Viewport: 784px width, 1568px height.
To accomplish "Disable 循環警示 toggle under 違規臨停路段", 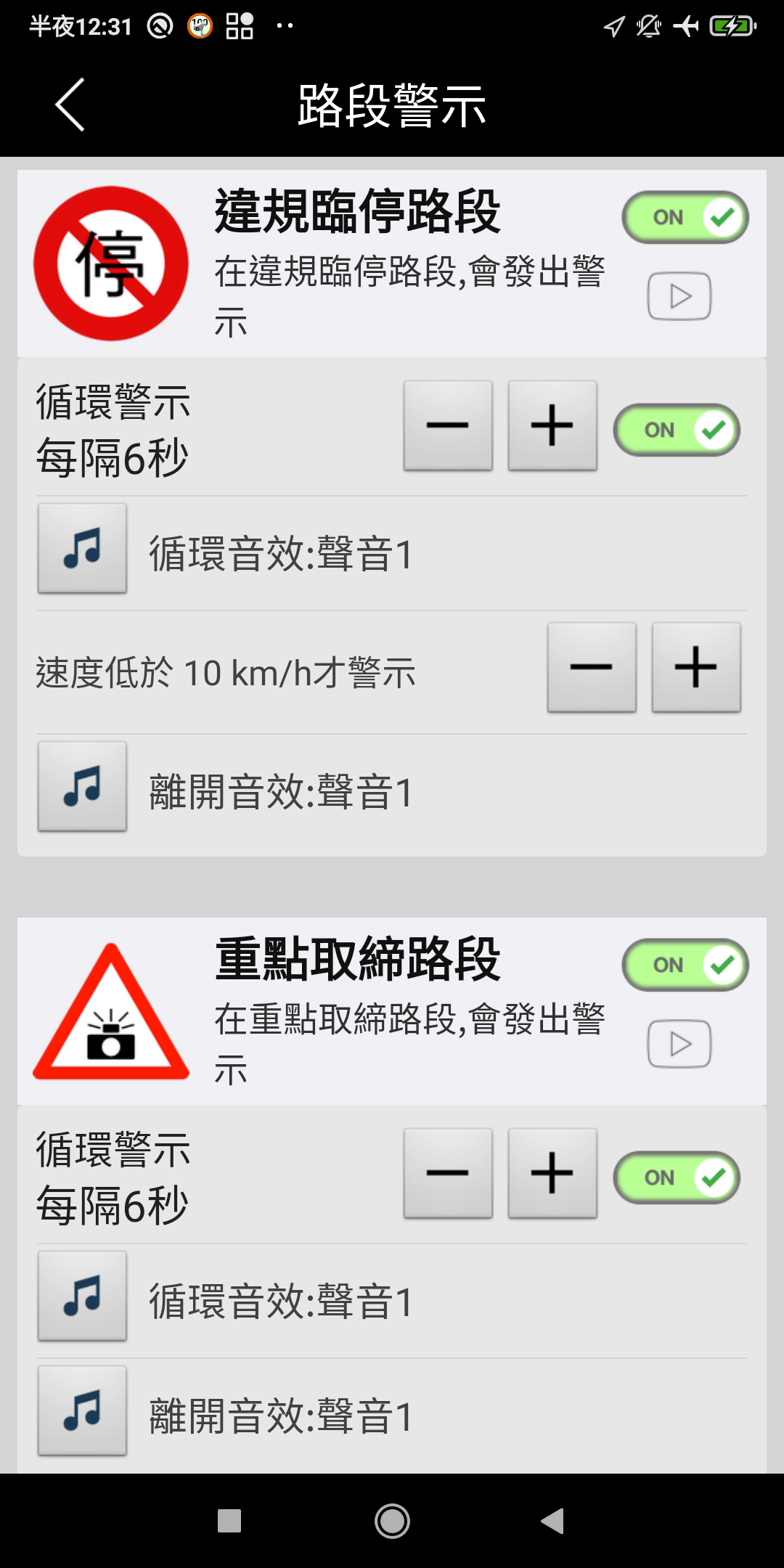I will (677, 430).
